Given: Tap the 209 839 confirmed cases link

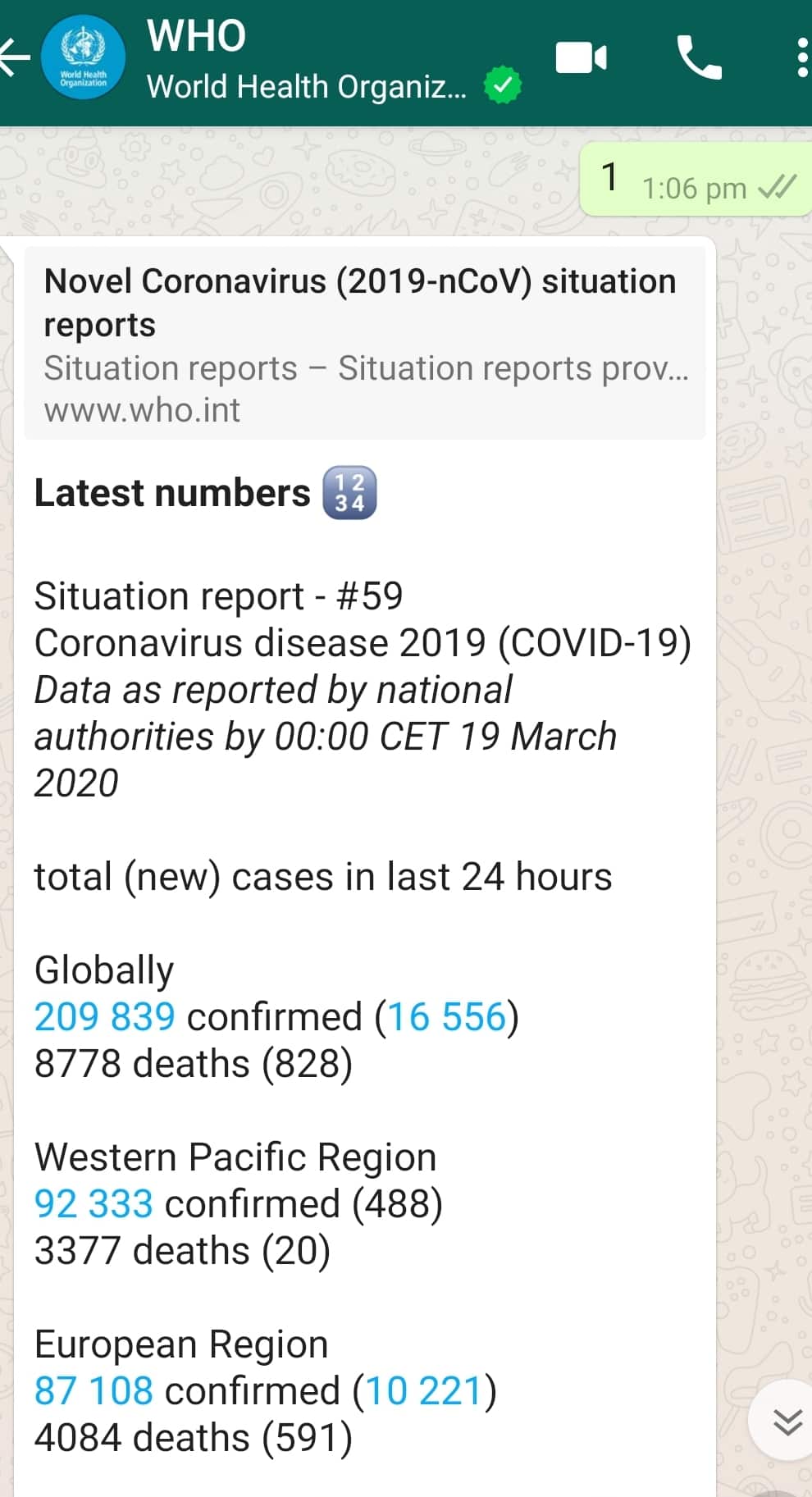Looking at the screenshot, I should [103, 1016].
